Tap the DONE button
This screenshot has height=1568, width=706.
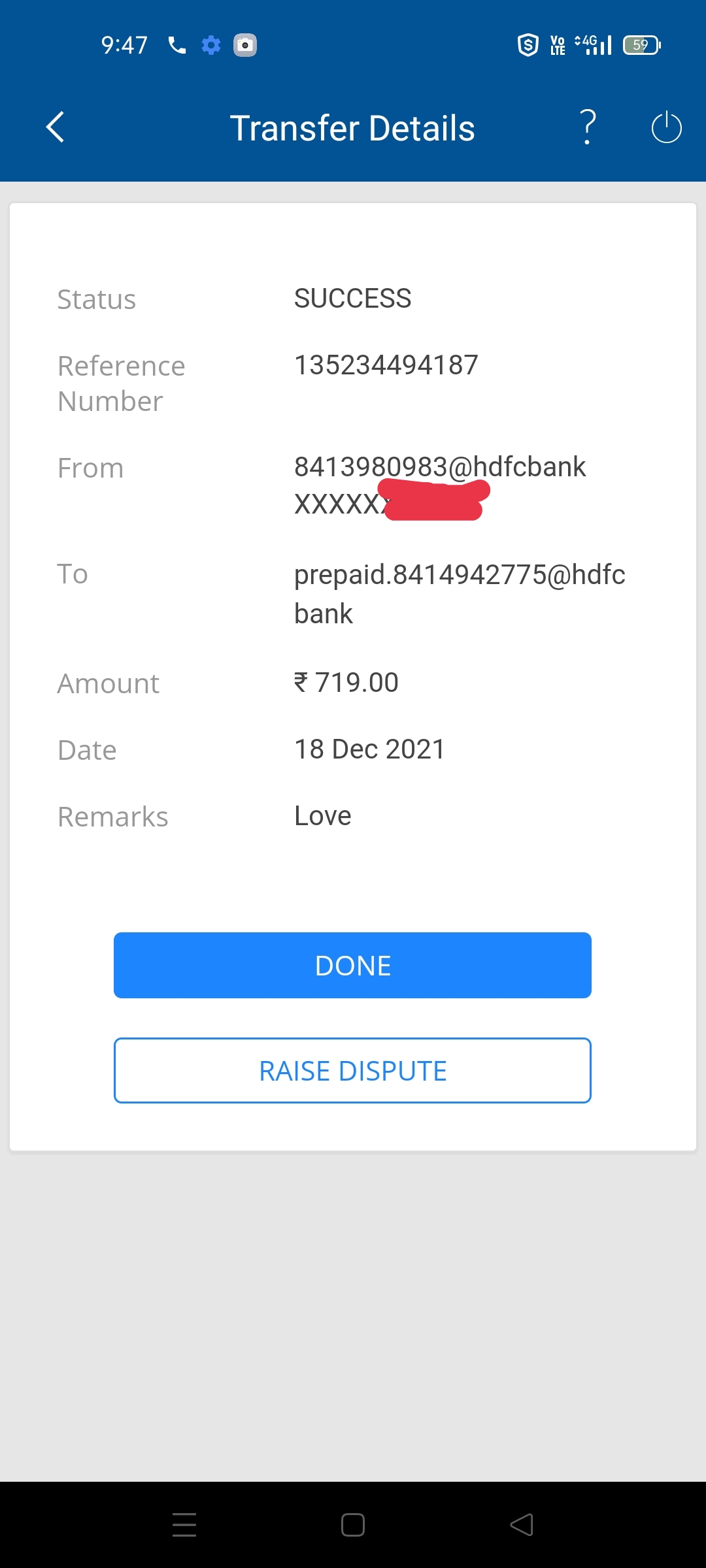click(352, 965)
